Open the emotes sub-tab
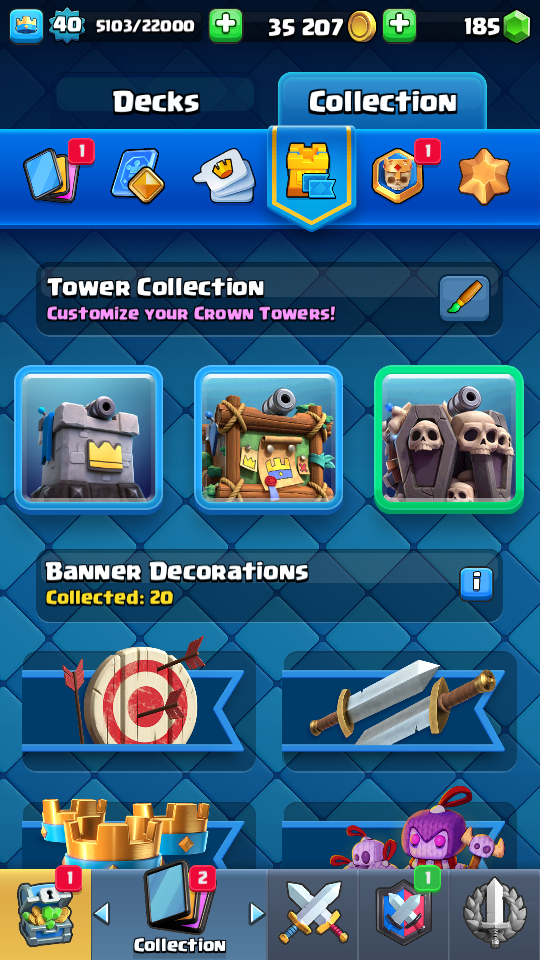This screenshot has width=540, height=960. (224, 177)
